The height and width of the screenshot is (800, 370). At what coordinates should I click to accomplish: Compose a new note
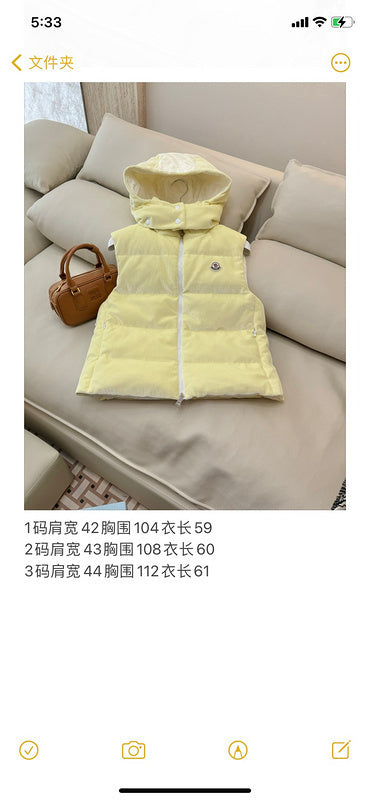point(341,749)
